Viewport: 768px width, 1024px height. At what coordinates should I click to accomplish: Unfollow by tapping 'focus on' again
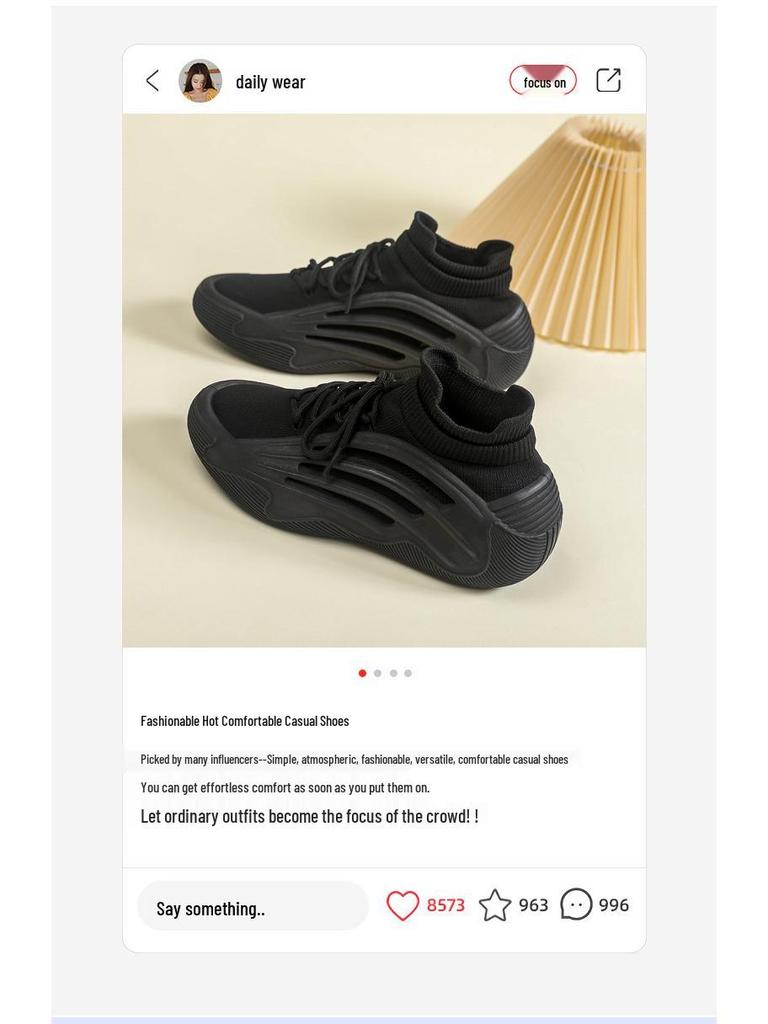[x=543, y=82]
